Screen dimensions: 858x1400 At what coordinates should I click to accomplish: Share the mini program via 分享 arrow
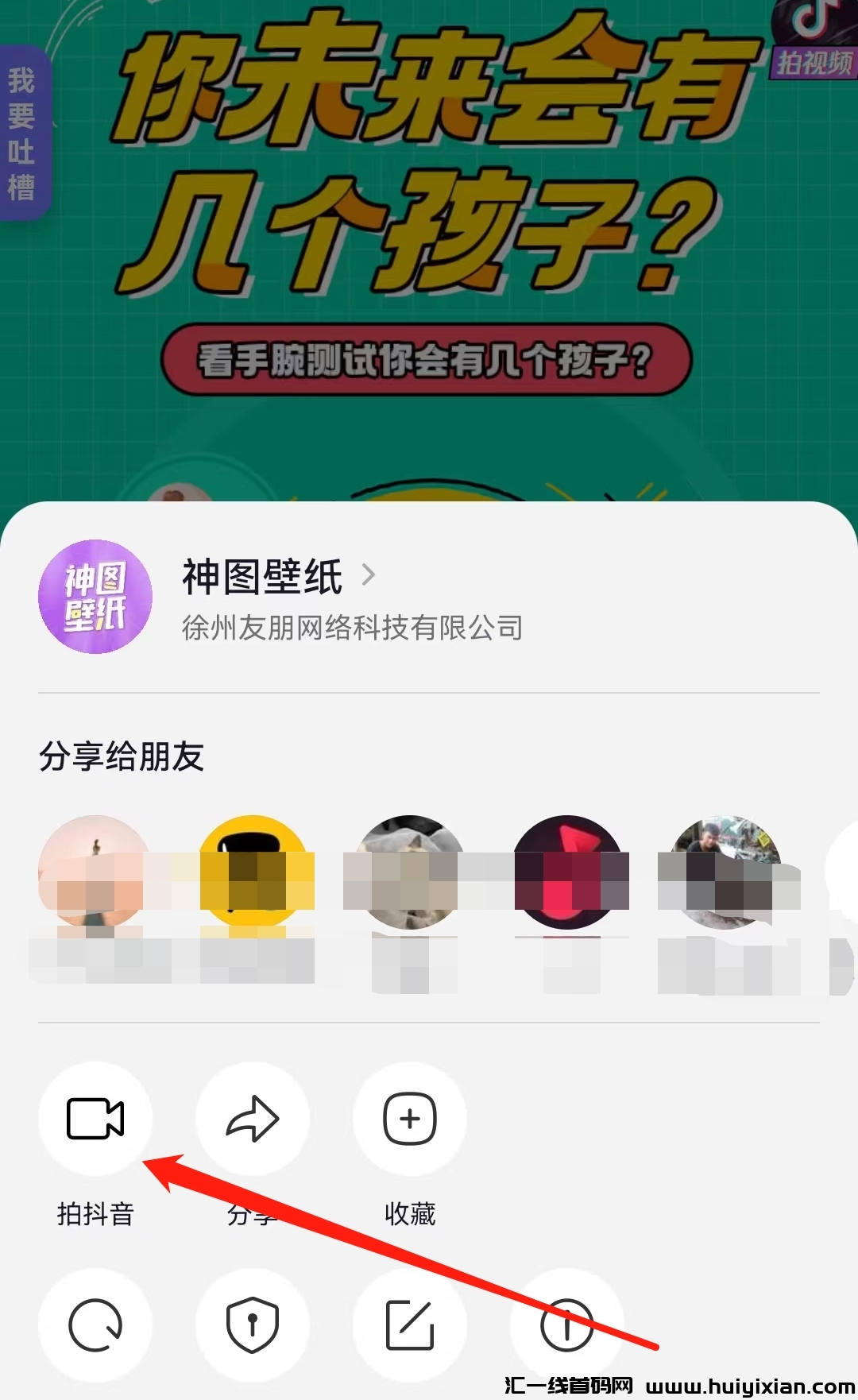pyautogui.click(x=253, y=1119)
